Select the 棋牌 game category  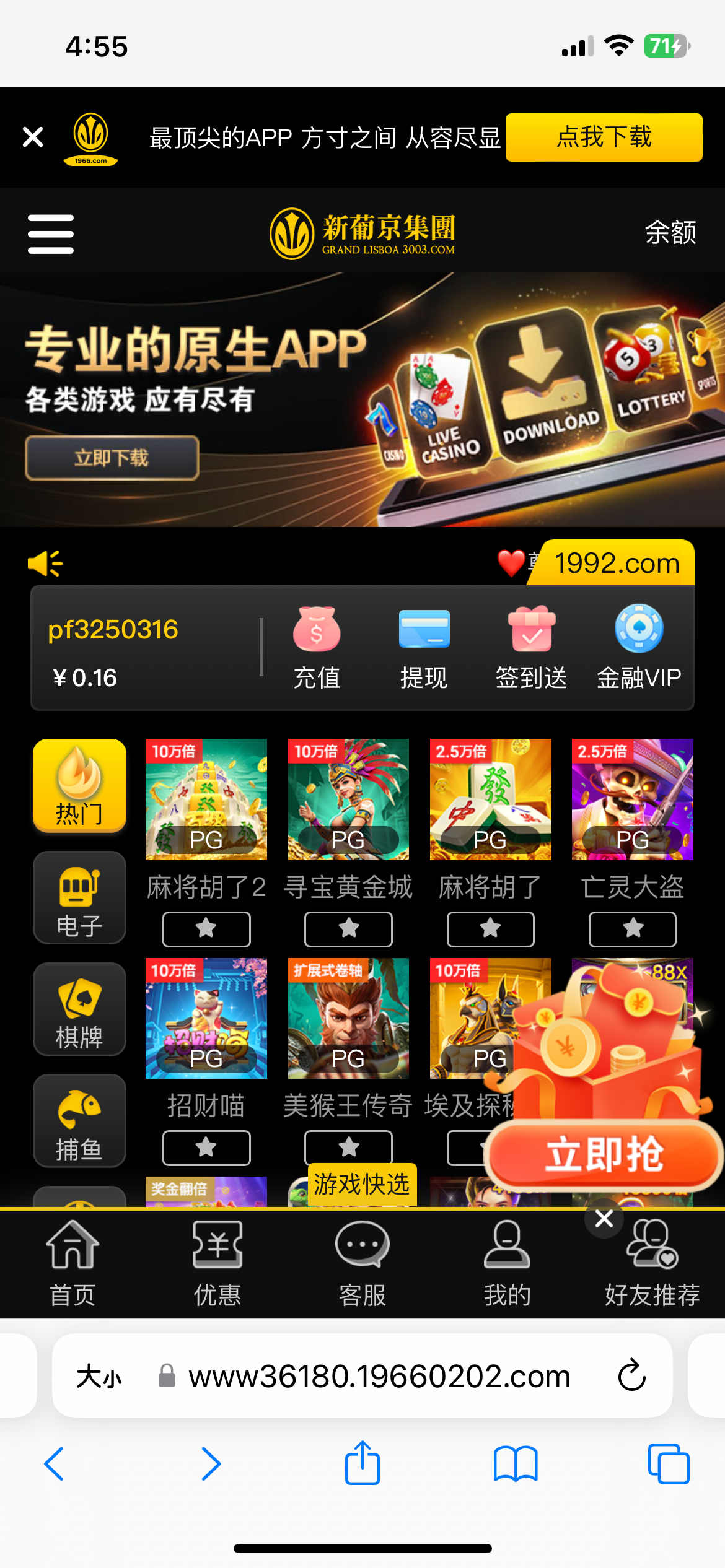coord(79,1009)
